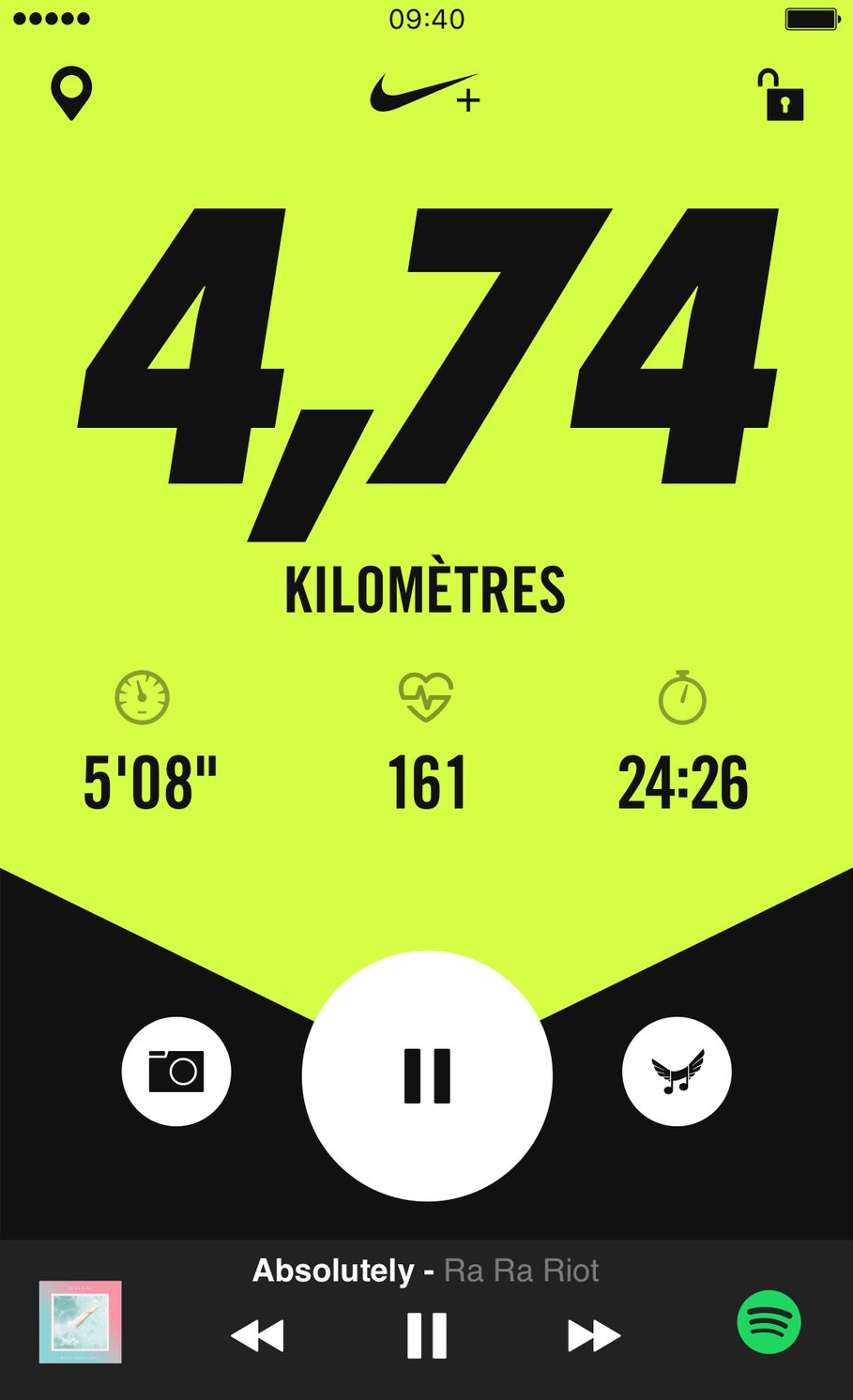
Task: Tap the album cover thumbnail
Action: tap(81, 1321)
